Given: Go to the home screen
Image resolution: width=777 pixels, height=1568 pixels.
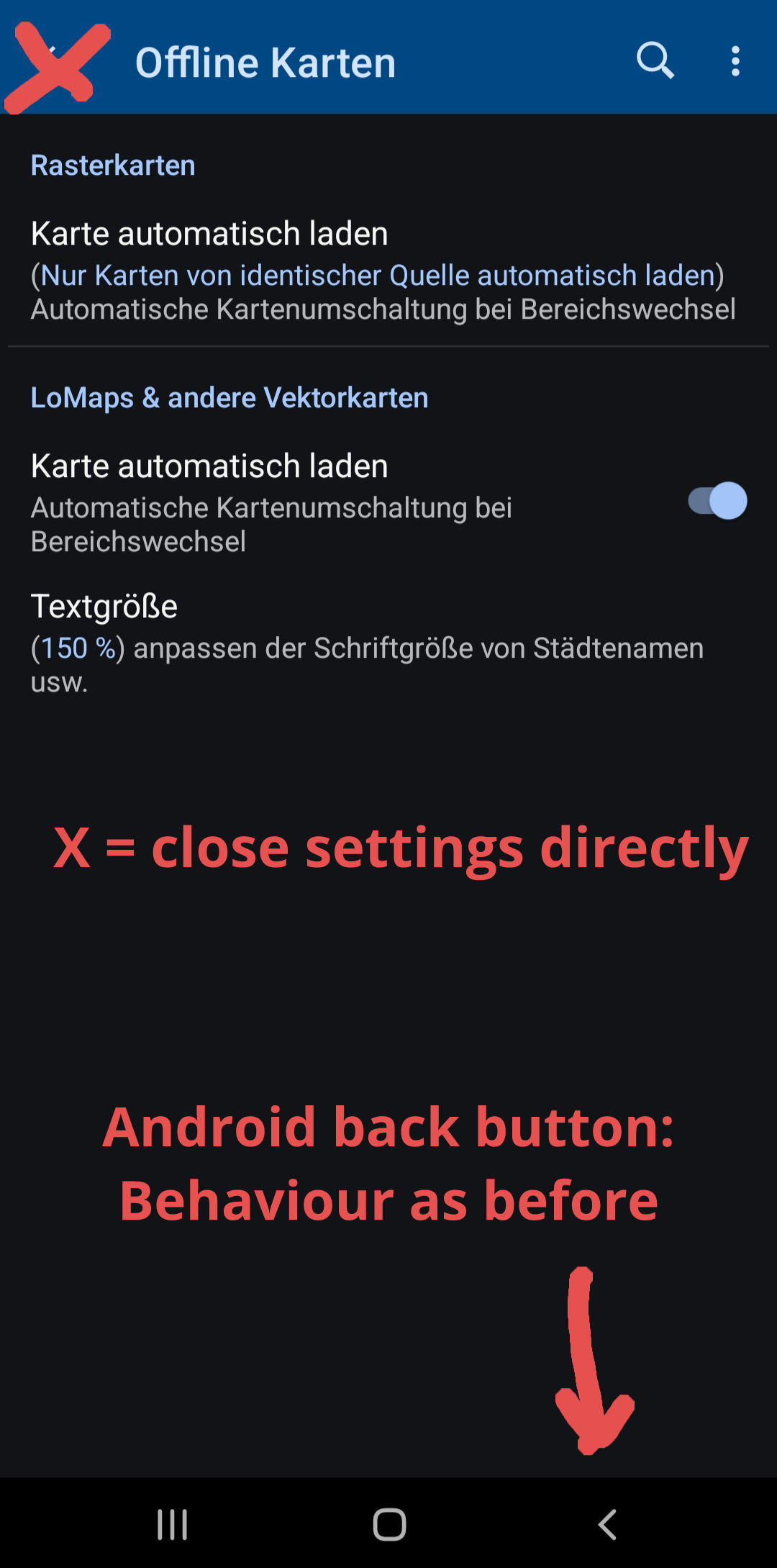Looking at the screenshot, I should (x=389, y=1524).
